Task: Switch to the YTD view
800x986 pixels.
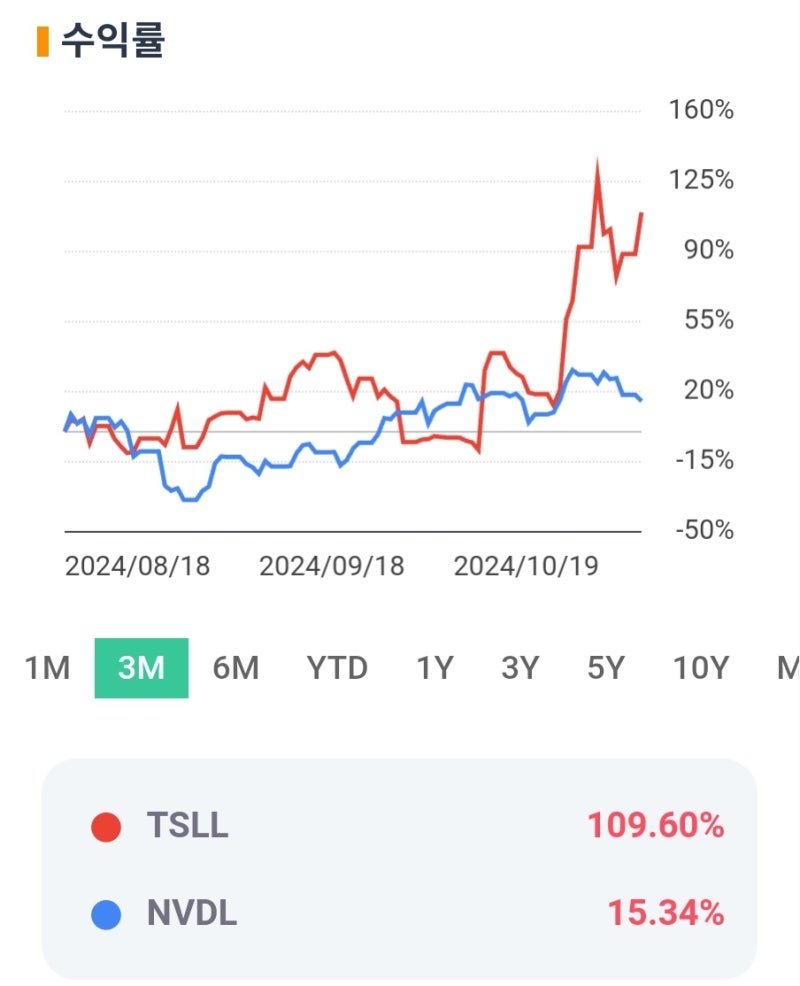Action: 339,666
